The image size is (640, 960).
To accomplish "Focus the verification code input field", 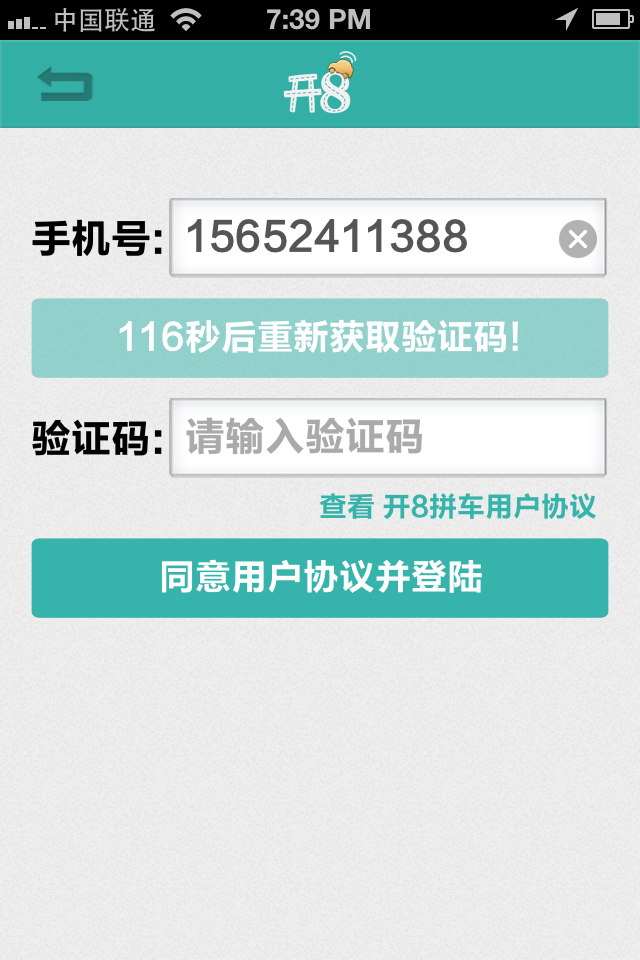I will pos(388,438).
